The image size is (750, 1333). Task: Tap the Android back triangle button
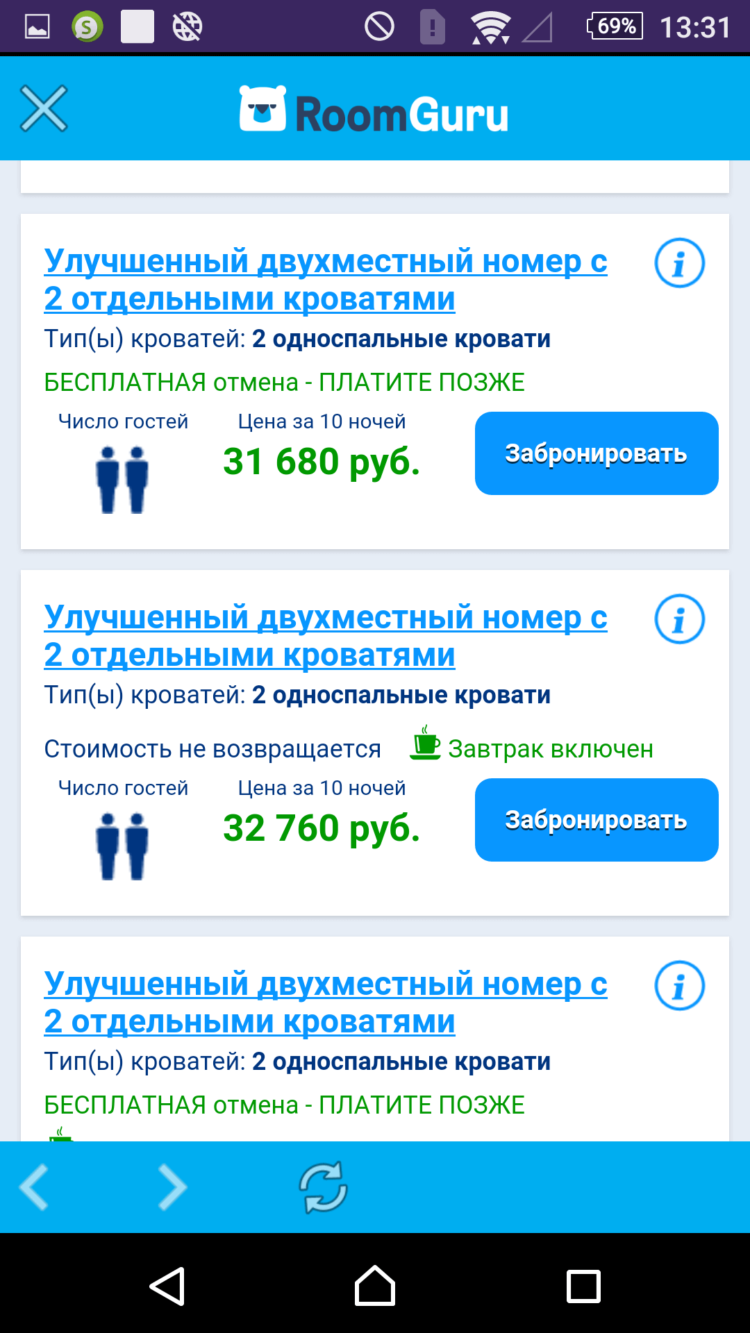tap(167, 1287)
